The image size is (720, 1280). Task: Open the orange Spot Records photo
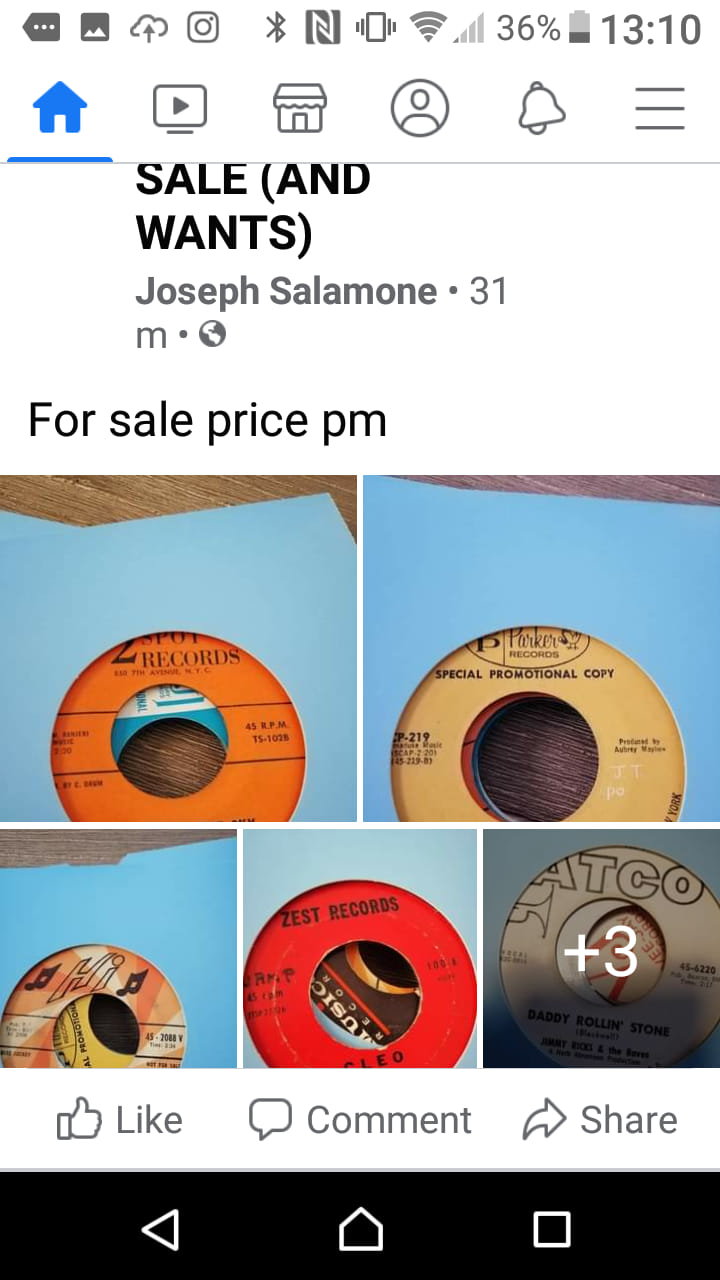178,648
